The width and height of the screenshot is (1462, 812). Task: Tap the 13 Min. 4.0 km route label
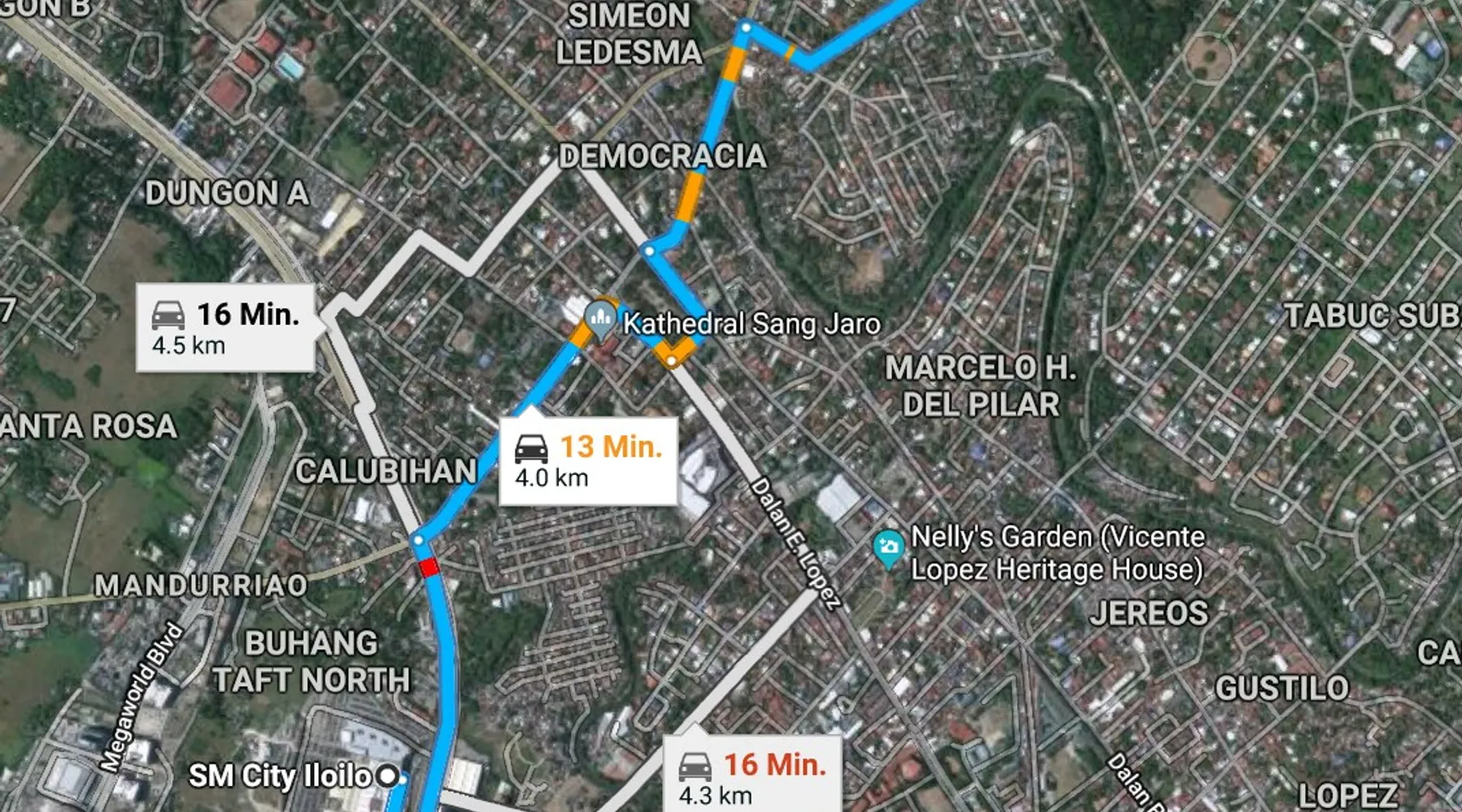tap(587, 461)
